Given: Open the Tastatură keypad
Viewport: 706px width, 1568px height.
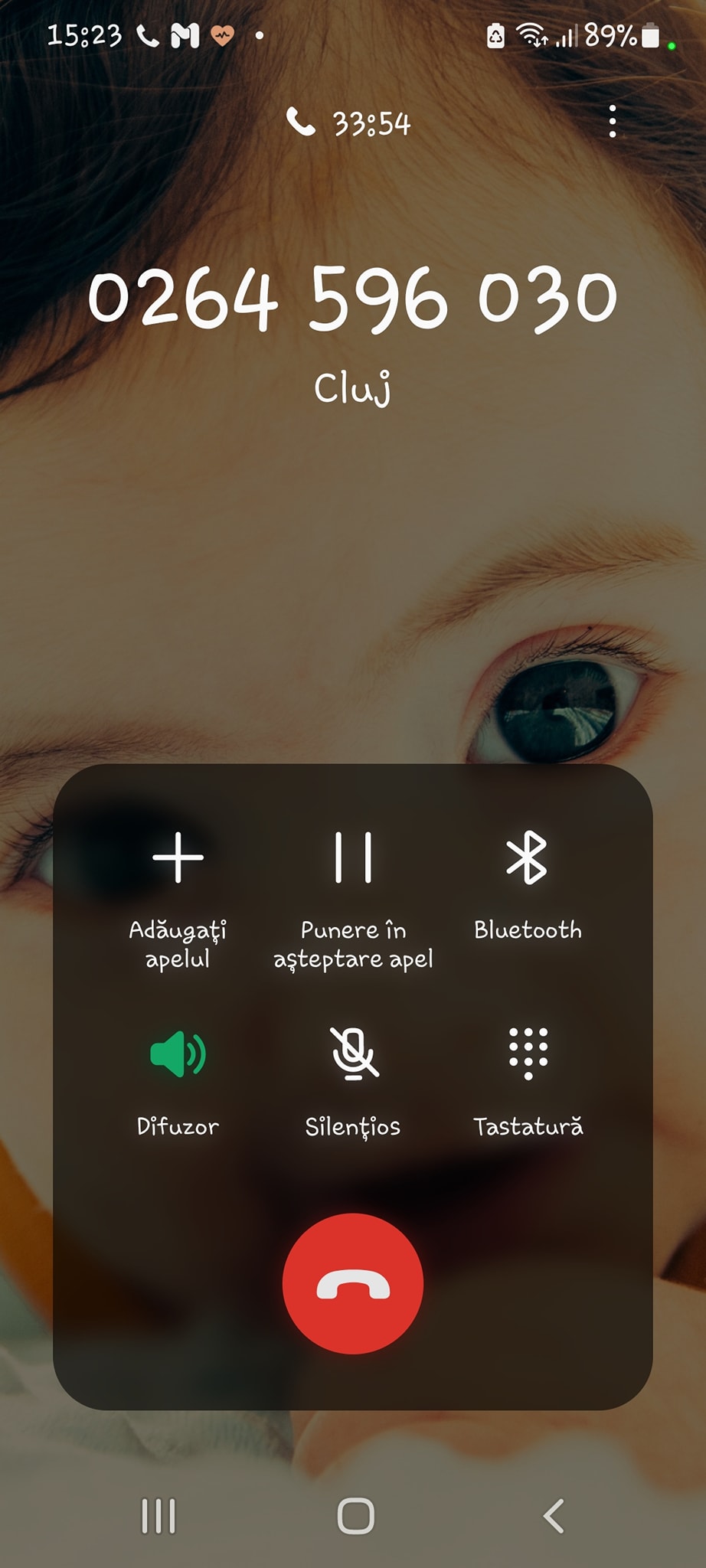Looking at the screenshot, I should click(528, 1055).
